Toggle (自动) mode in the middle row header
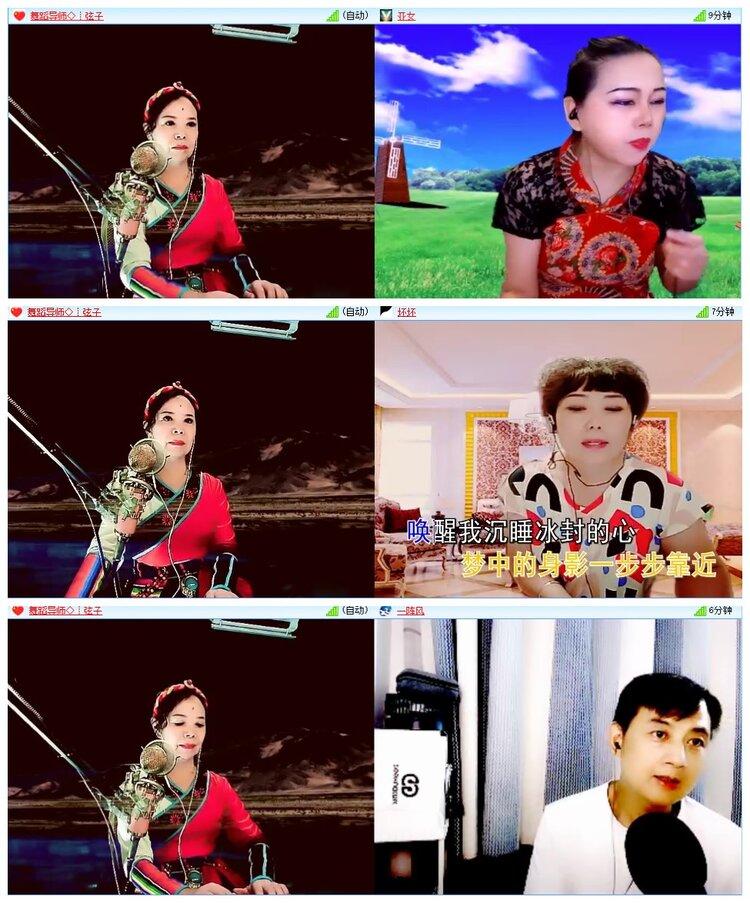This screenshot has width=750, height=903. (354, 311)
